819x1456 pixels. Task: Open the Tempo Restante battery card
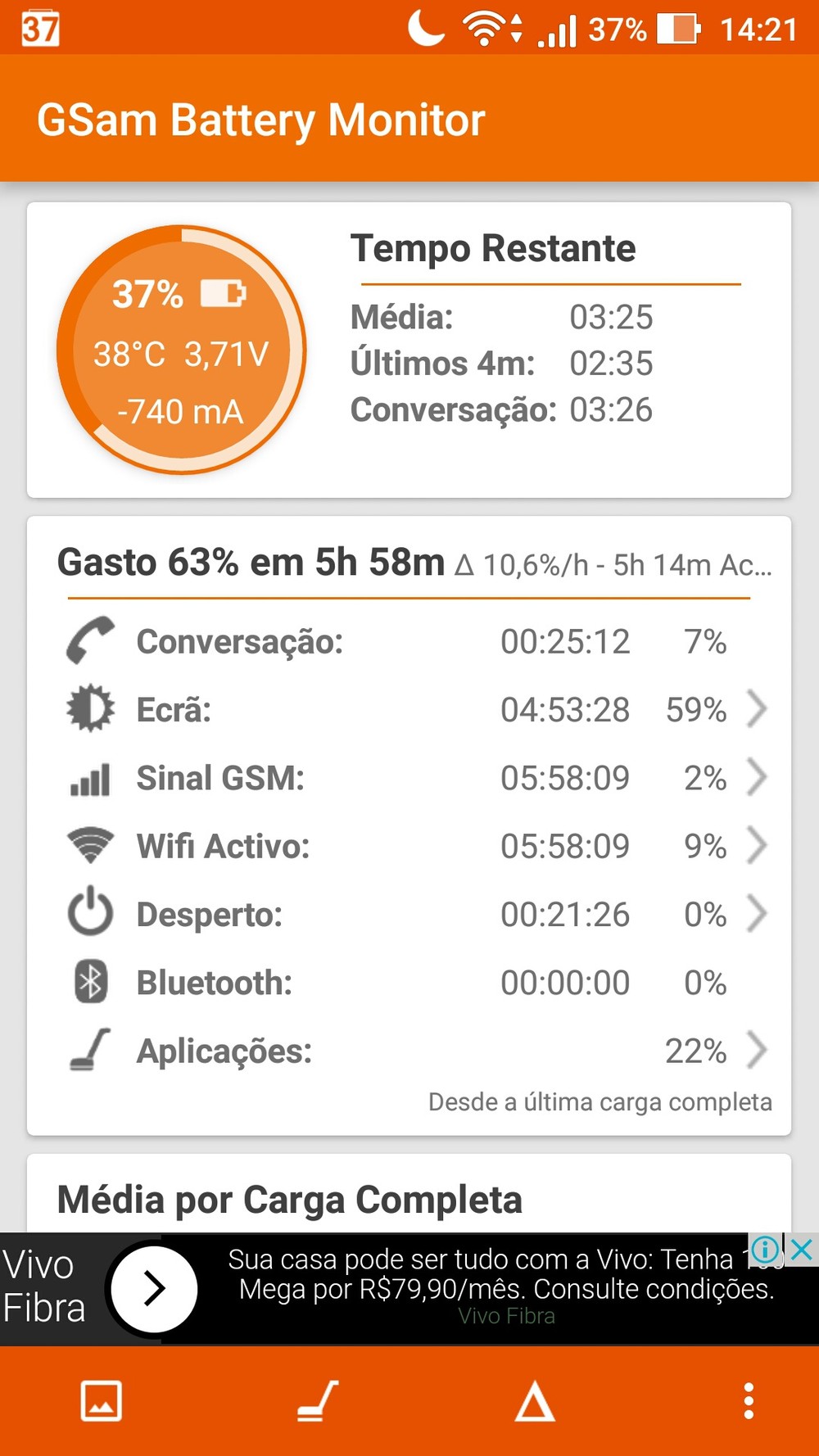click(x=409, y=350)
